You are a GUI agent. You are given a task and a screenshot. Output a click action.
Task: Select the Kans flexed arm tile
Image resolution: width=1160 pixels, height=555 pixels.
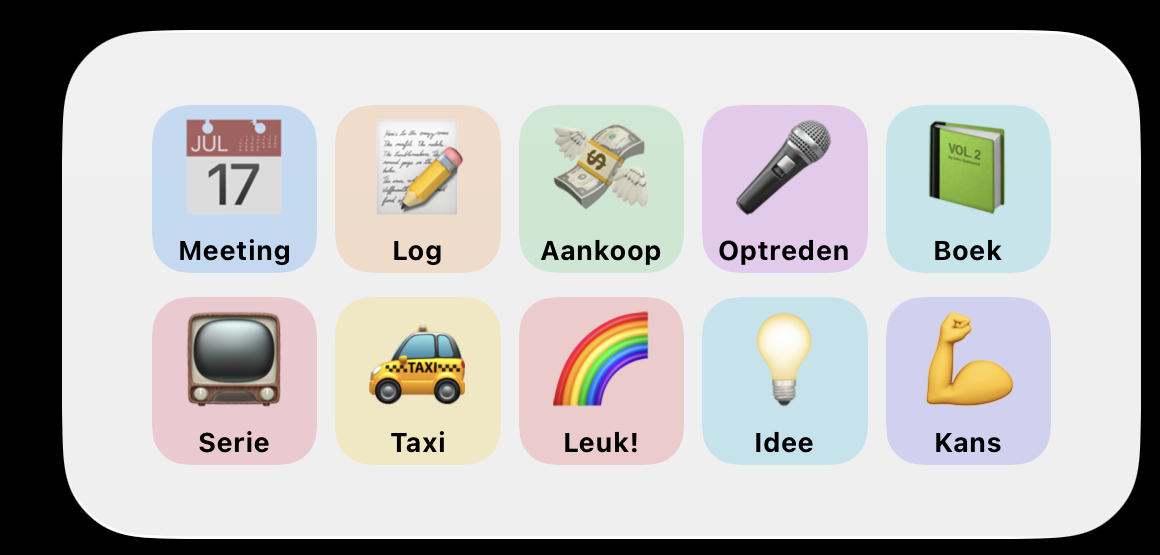pos(968,380)
